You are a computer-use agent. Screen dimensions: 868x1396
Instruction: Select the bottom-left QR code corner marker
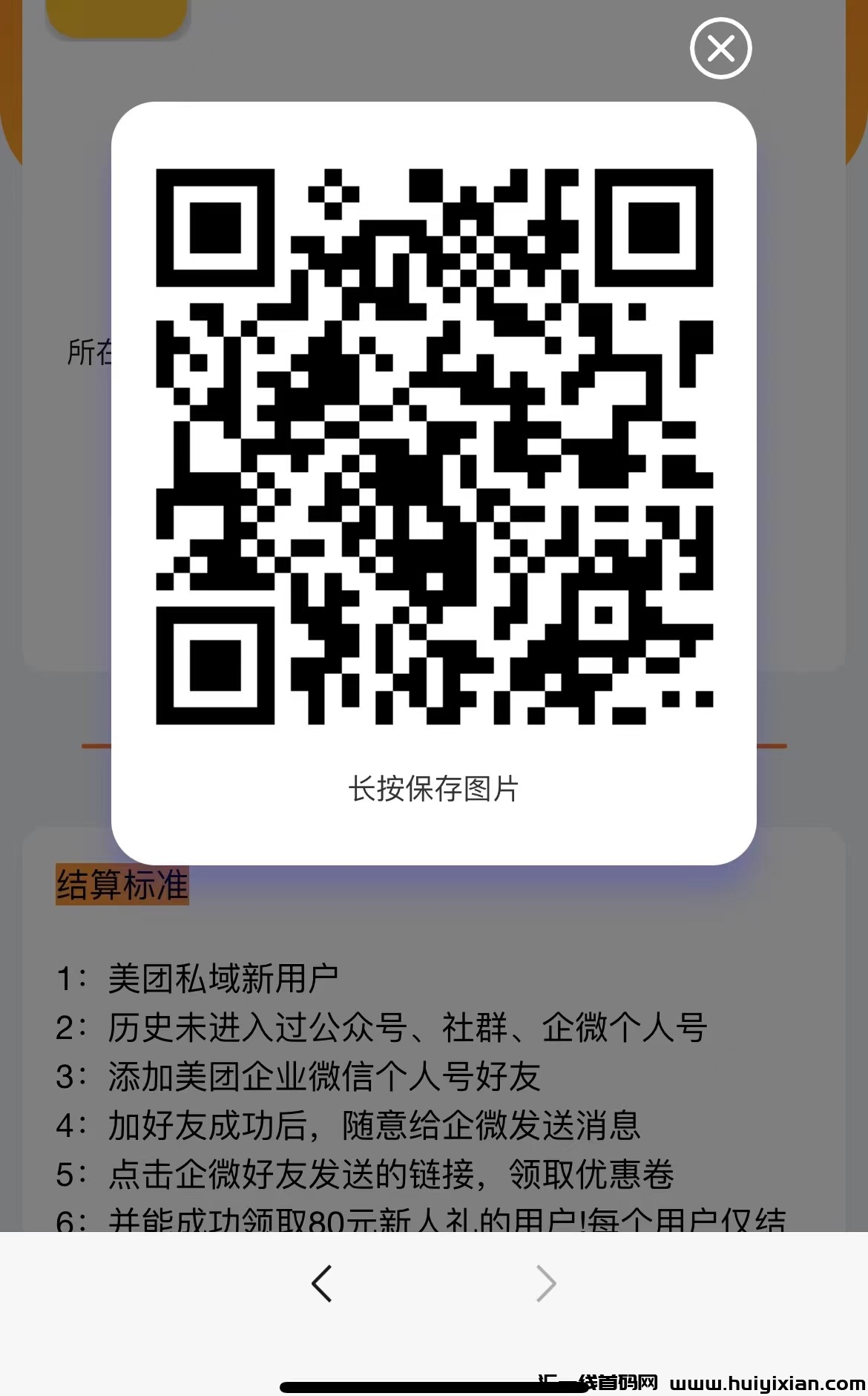click(x=215, y=666)
